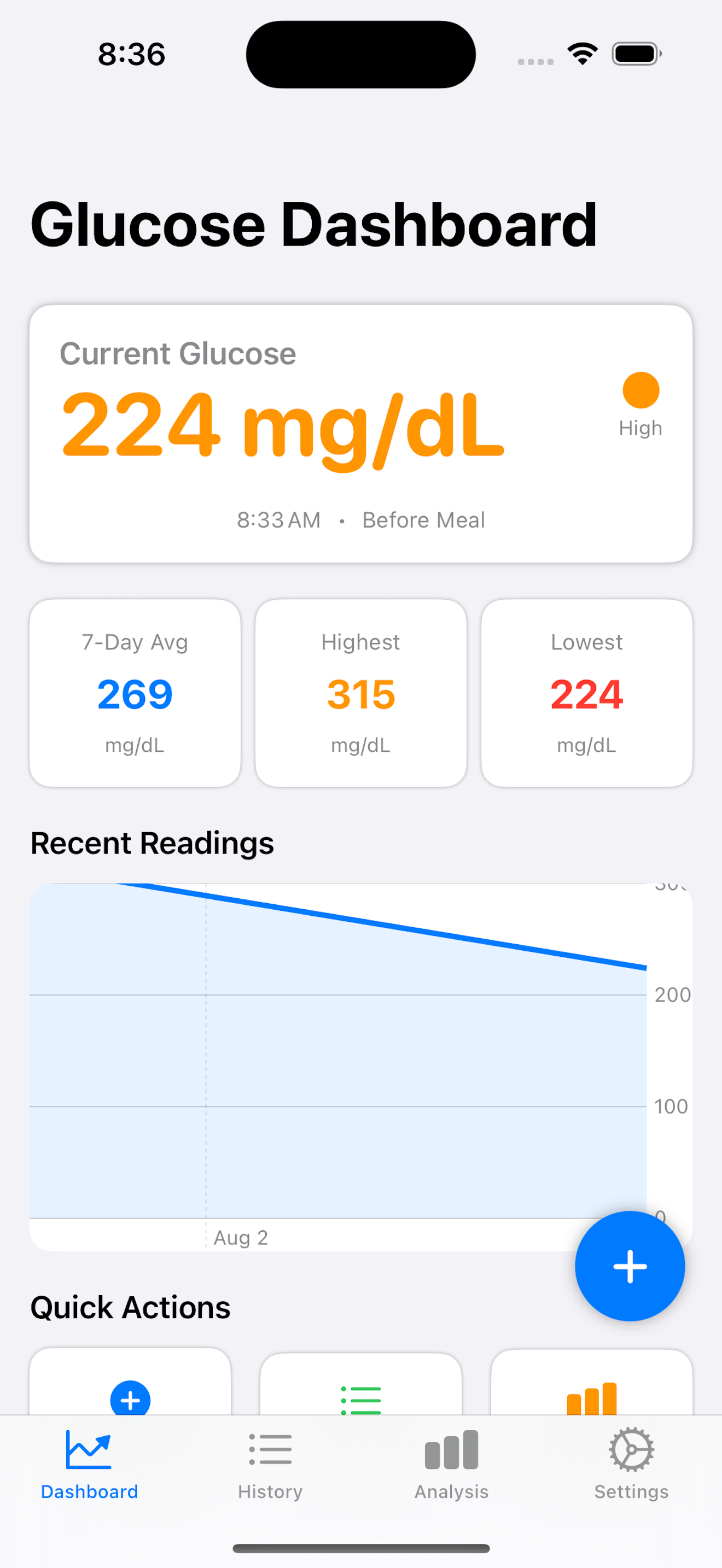
Task: Tap the Wi-Fi icon in the status bar
Action: (581, 54)
